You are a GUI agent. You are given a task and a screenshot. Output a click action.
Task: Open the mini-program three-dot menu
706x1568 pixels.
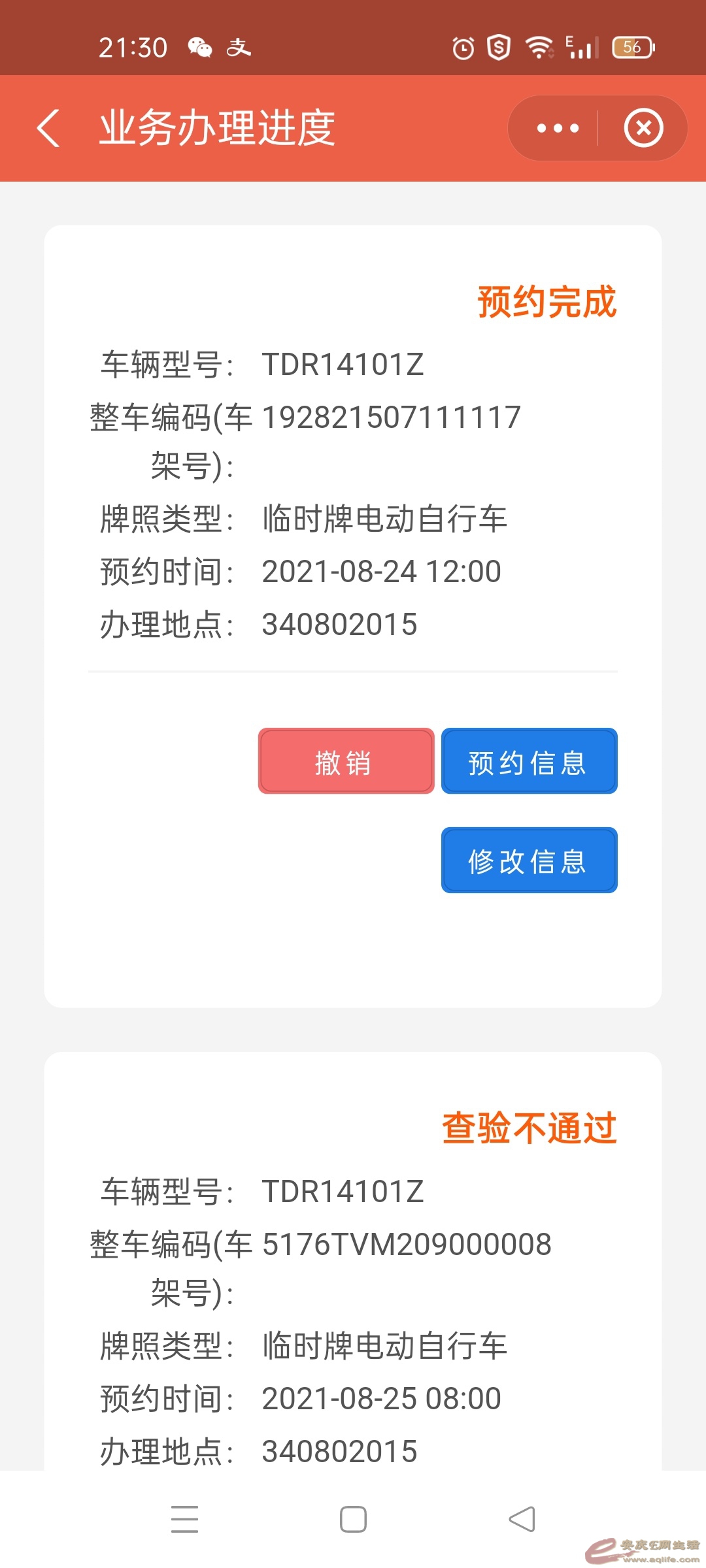(x=557, y=128)
